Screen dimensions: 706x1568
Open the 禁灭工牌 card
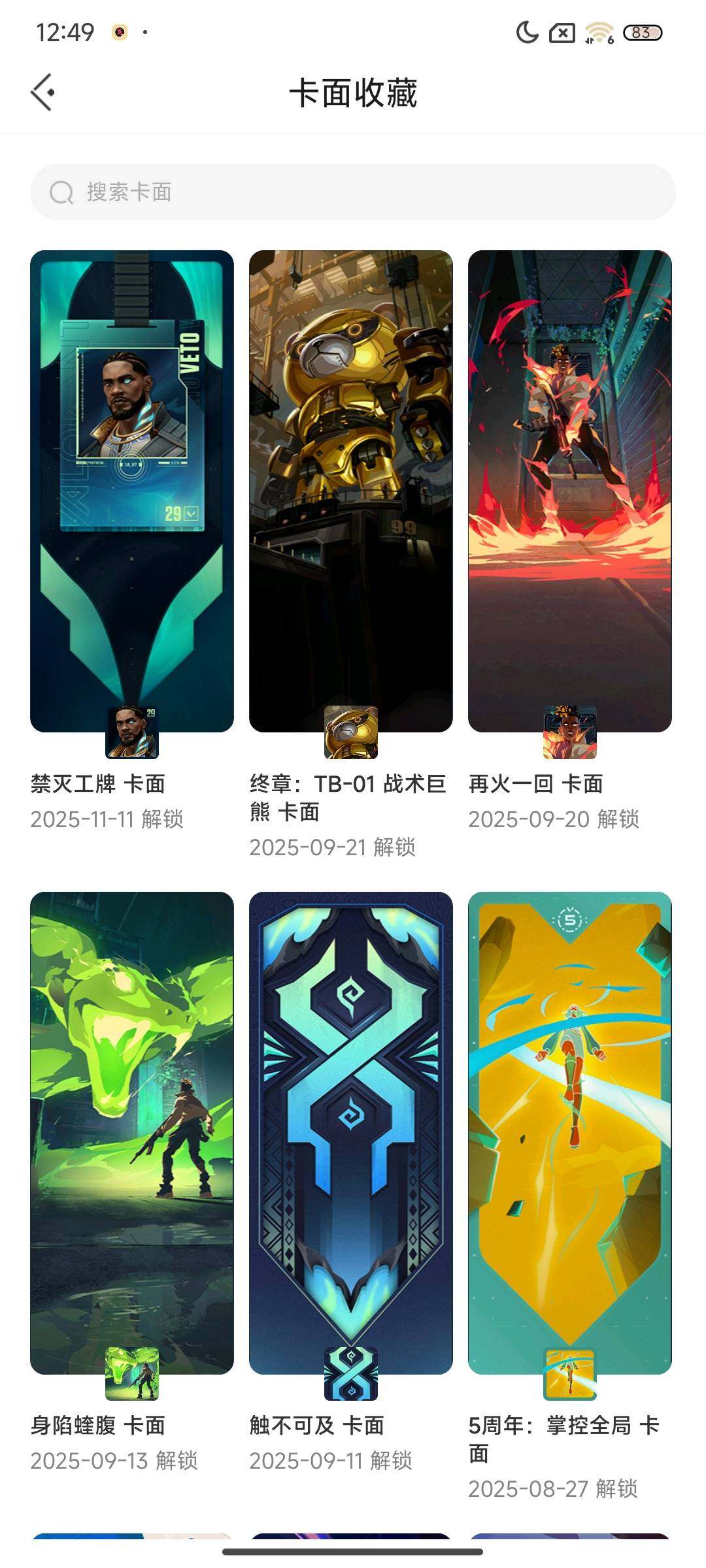[132, 491]
